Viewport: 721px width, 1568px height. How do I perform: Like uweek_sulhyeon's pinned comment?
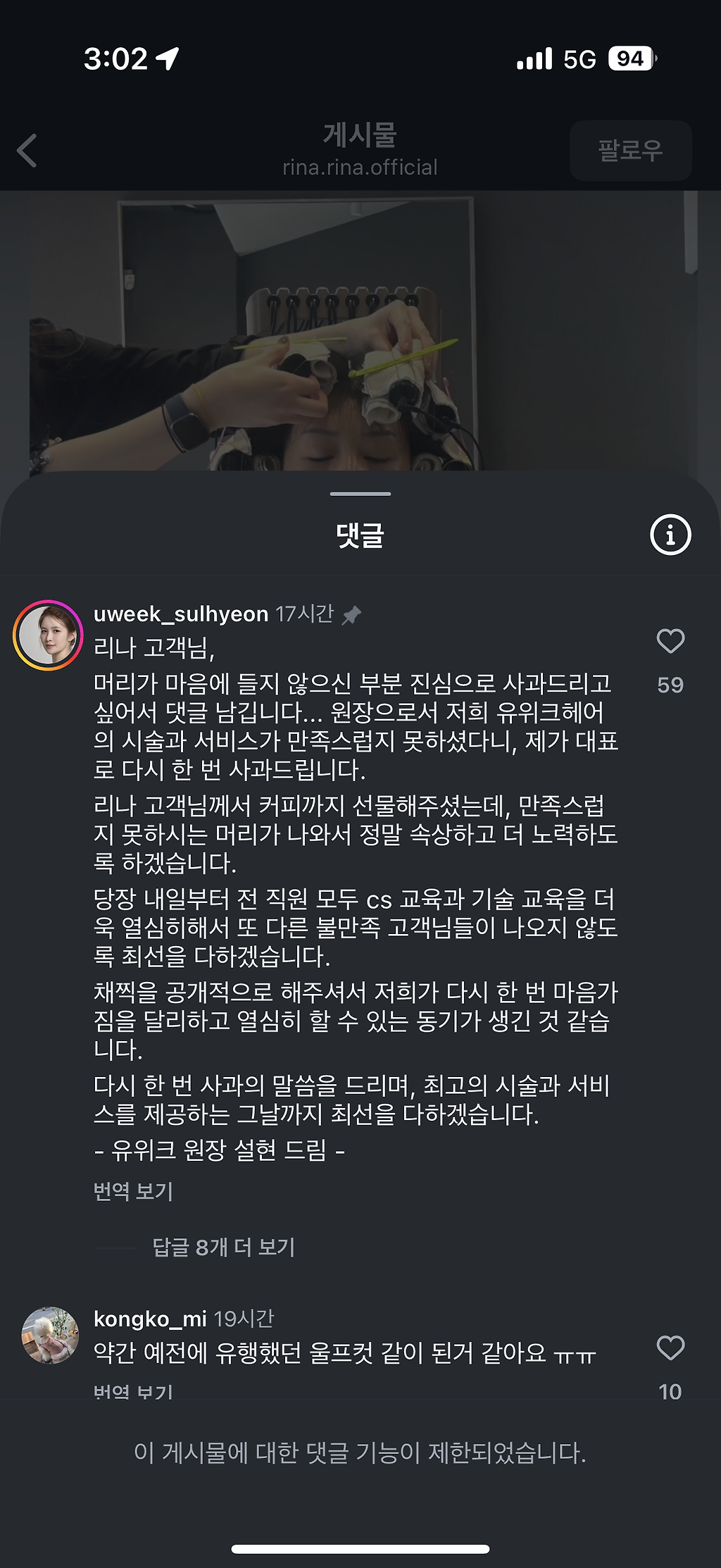click(670, 641)
